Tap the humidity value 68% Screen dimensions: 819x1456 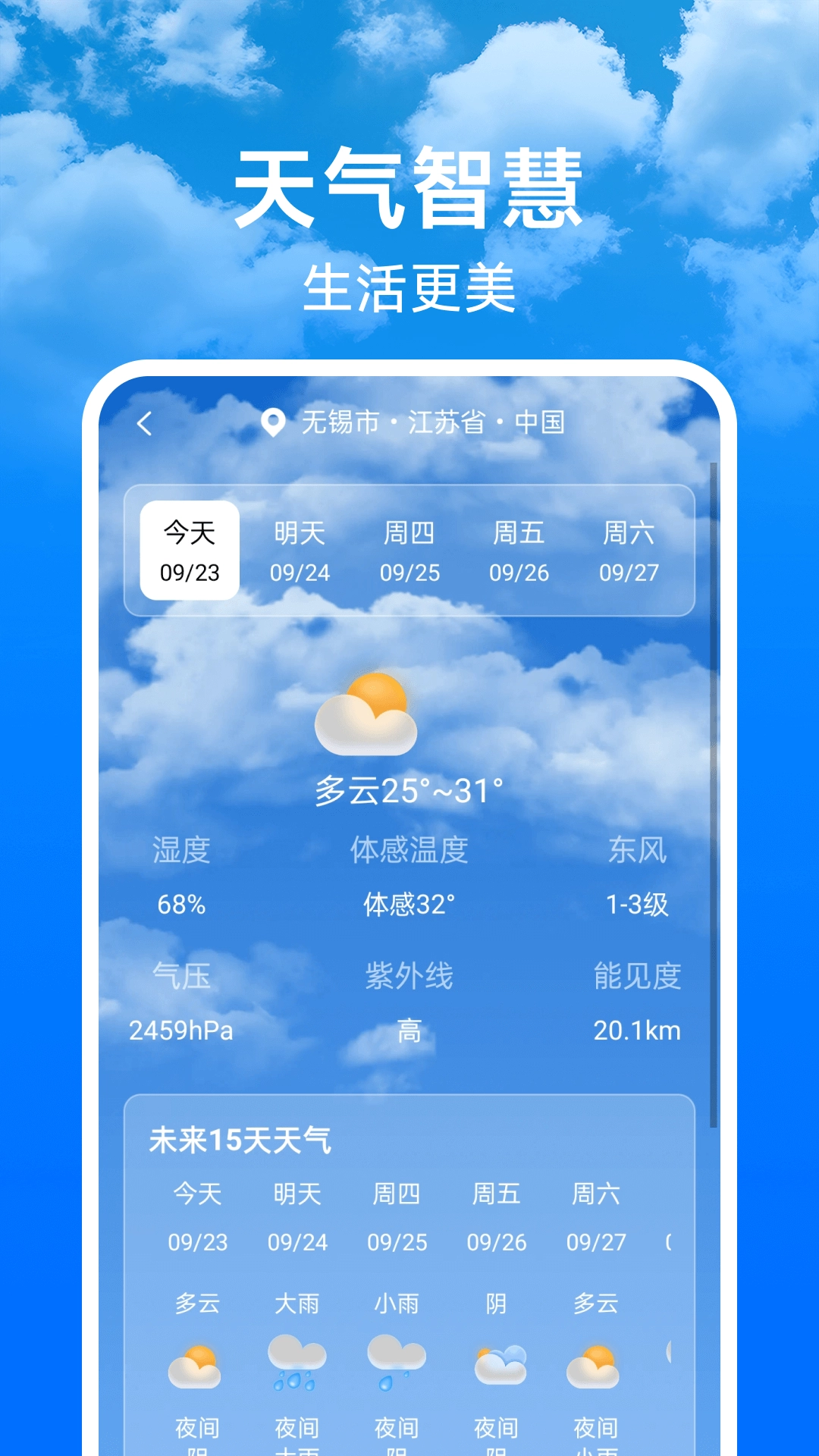pyautogui.click(x=179, y=904)
